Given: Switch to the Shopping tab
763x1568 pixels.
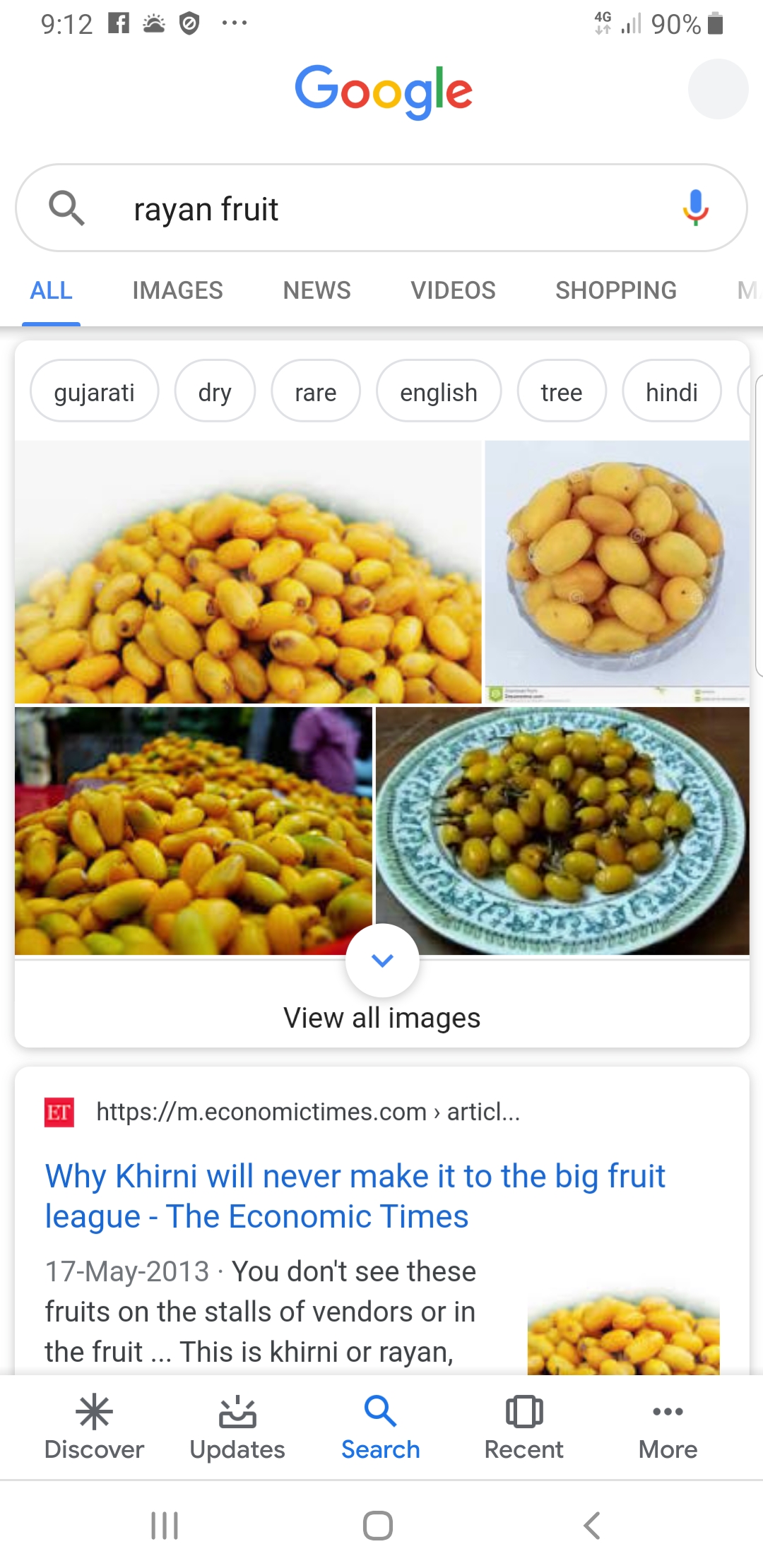Looking at the screenshot, I should (x=615, y=290).
